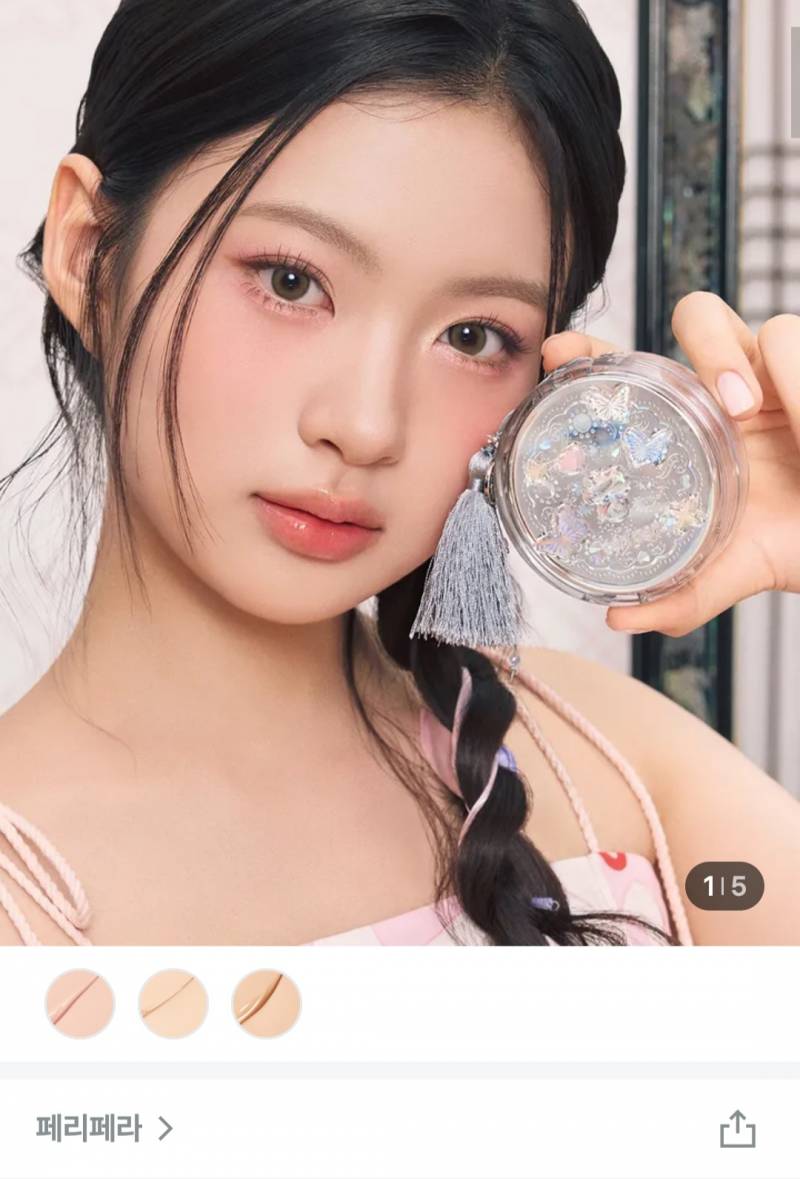Share this product
The height and width of the screenshot is (1179, 800).
tap(737, 1129)
